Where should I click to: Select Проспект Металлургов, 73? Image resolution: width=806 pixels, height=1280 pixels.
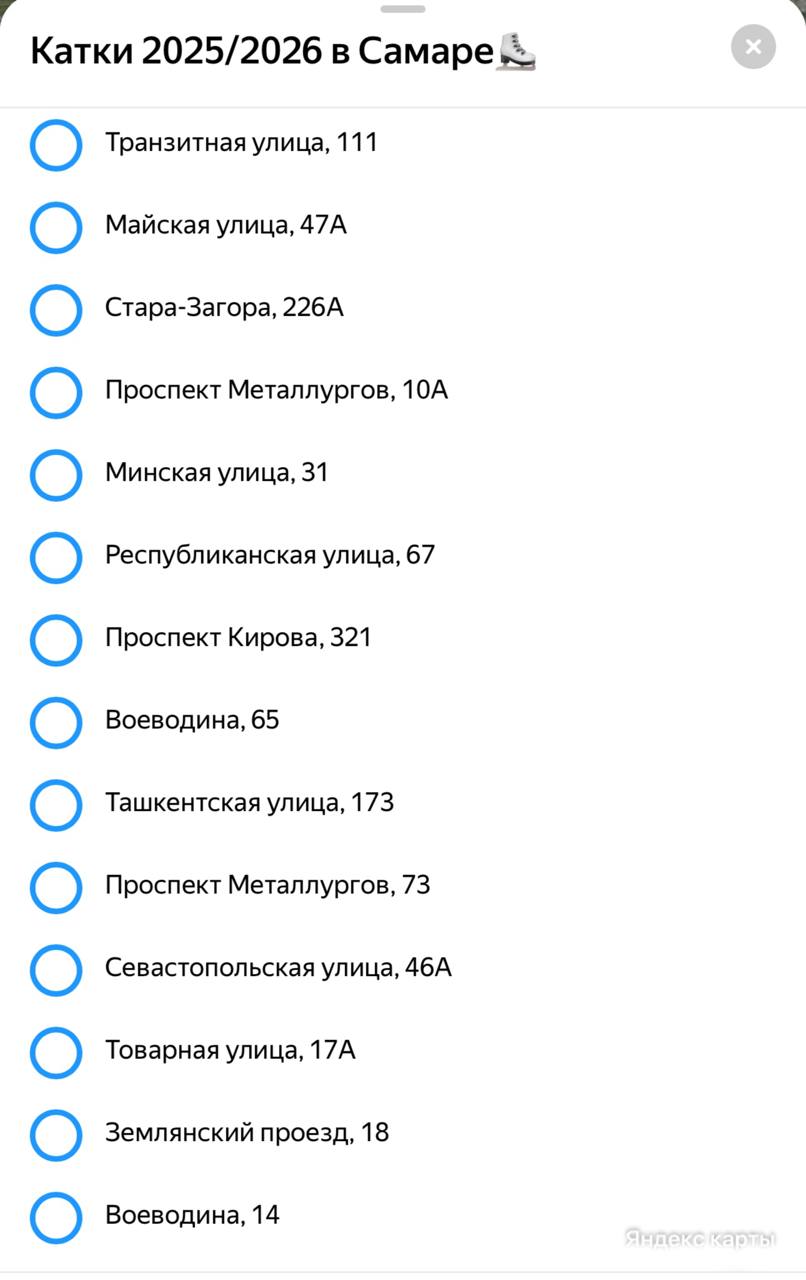[267, 885]
